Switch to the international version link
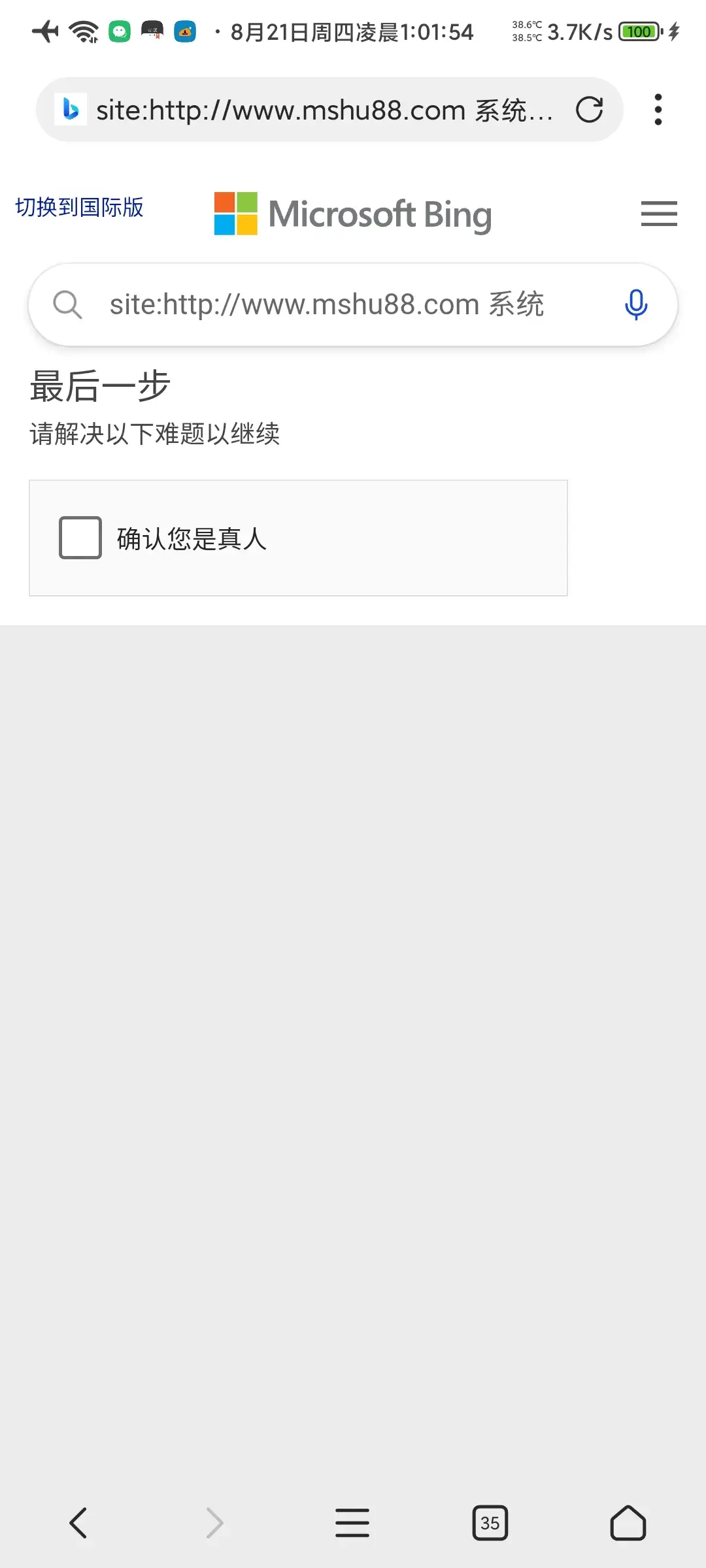Image resolution: width=706 pixels, height=1568 pixels. click(x=79, y=207)
